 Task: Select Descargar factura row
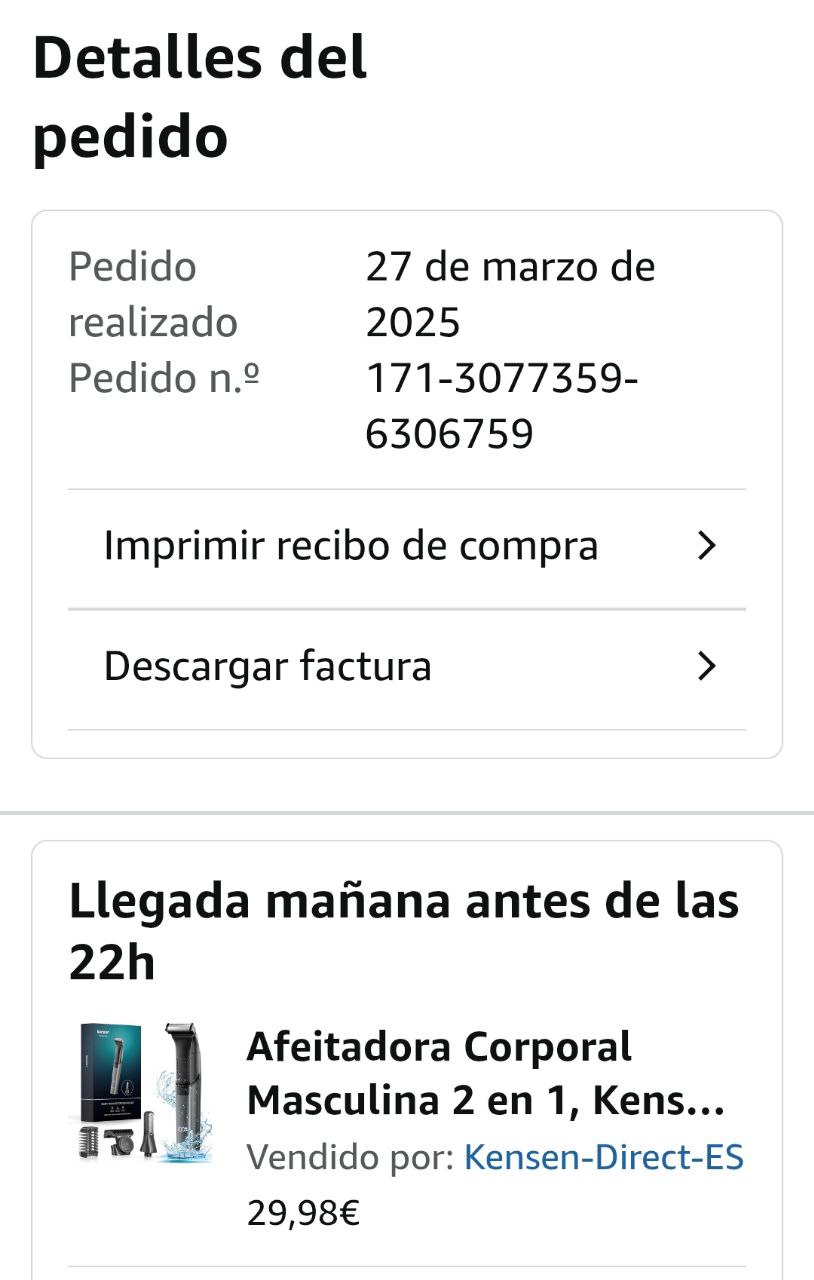click(x=406, y=667)
